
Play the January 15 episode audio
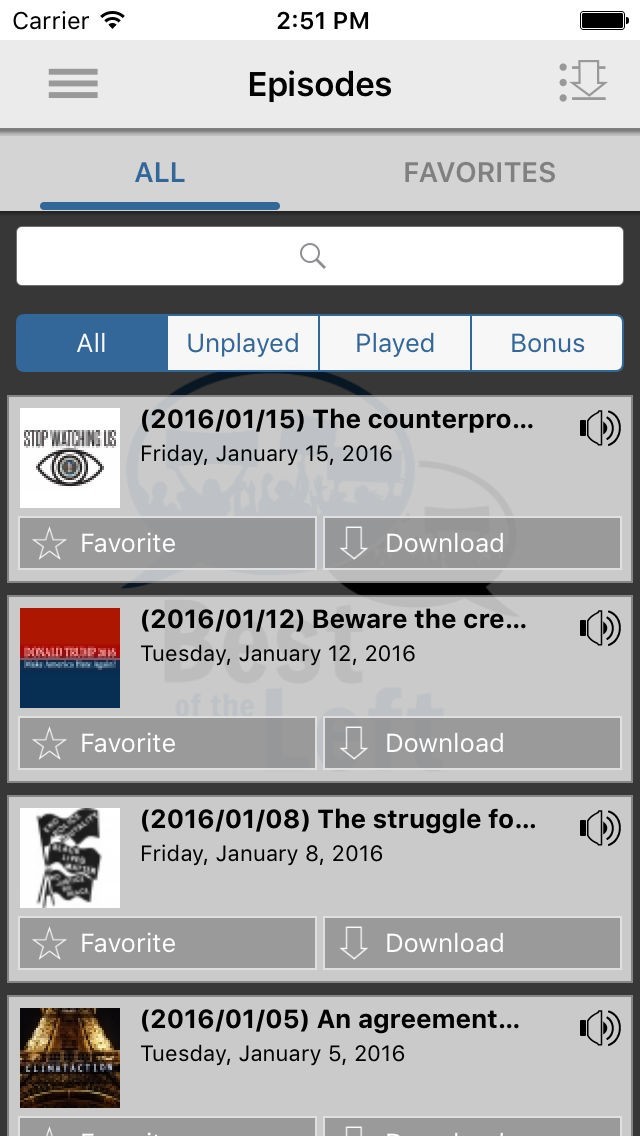click(600, 428)
